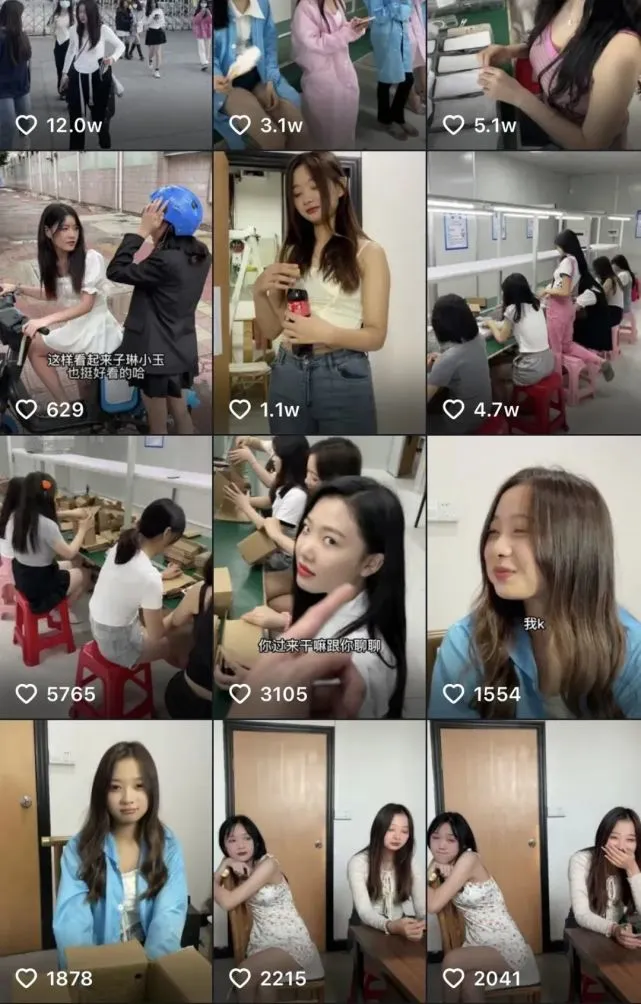Open the video with 3105 likes
Screen dimensions: 641x1004
point(319,575)
